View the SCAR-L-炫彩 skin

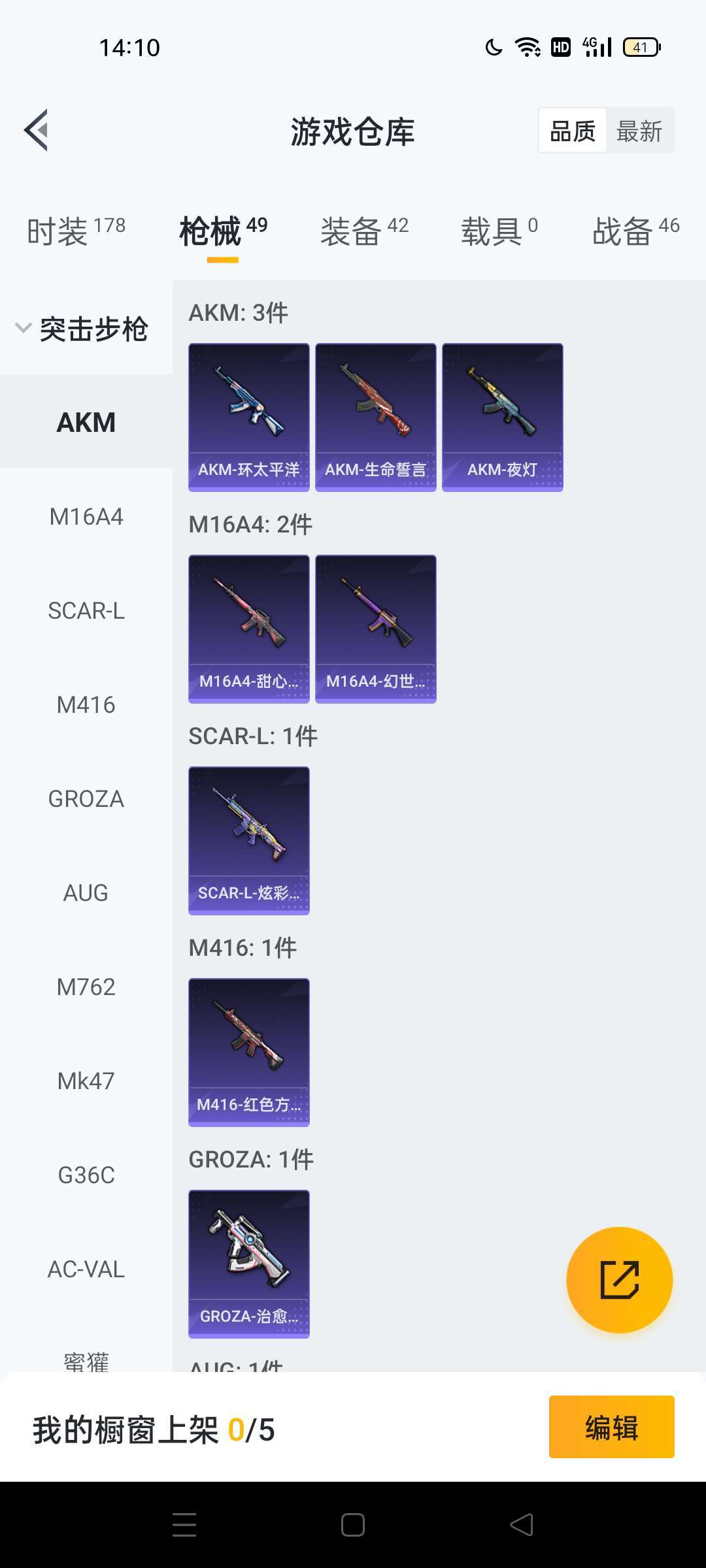(248, 840)
